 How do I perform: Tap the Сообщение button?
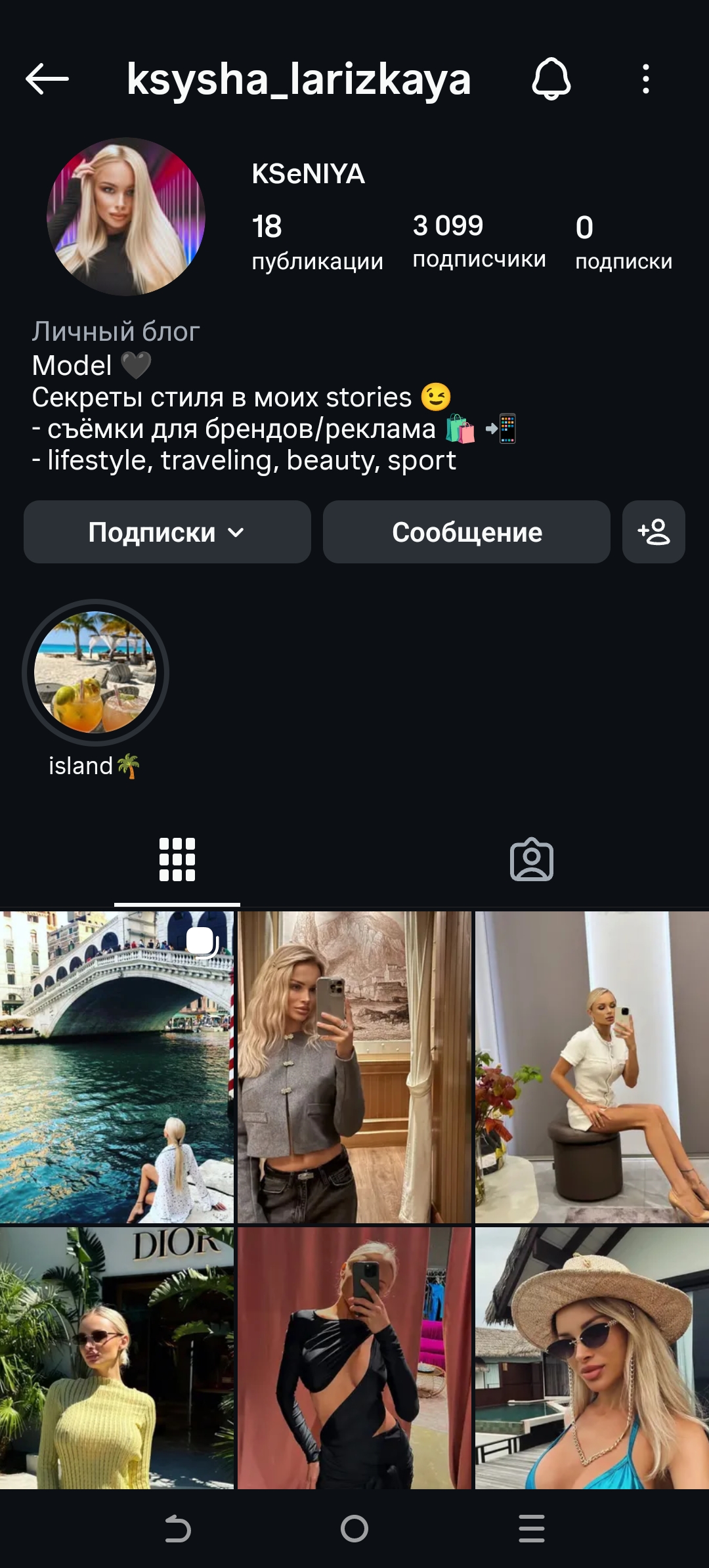coord(466,532)
